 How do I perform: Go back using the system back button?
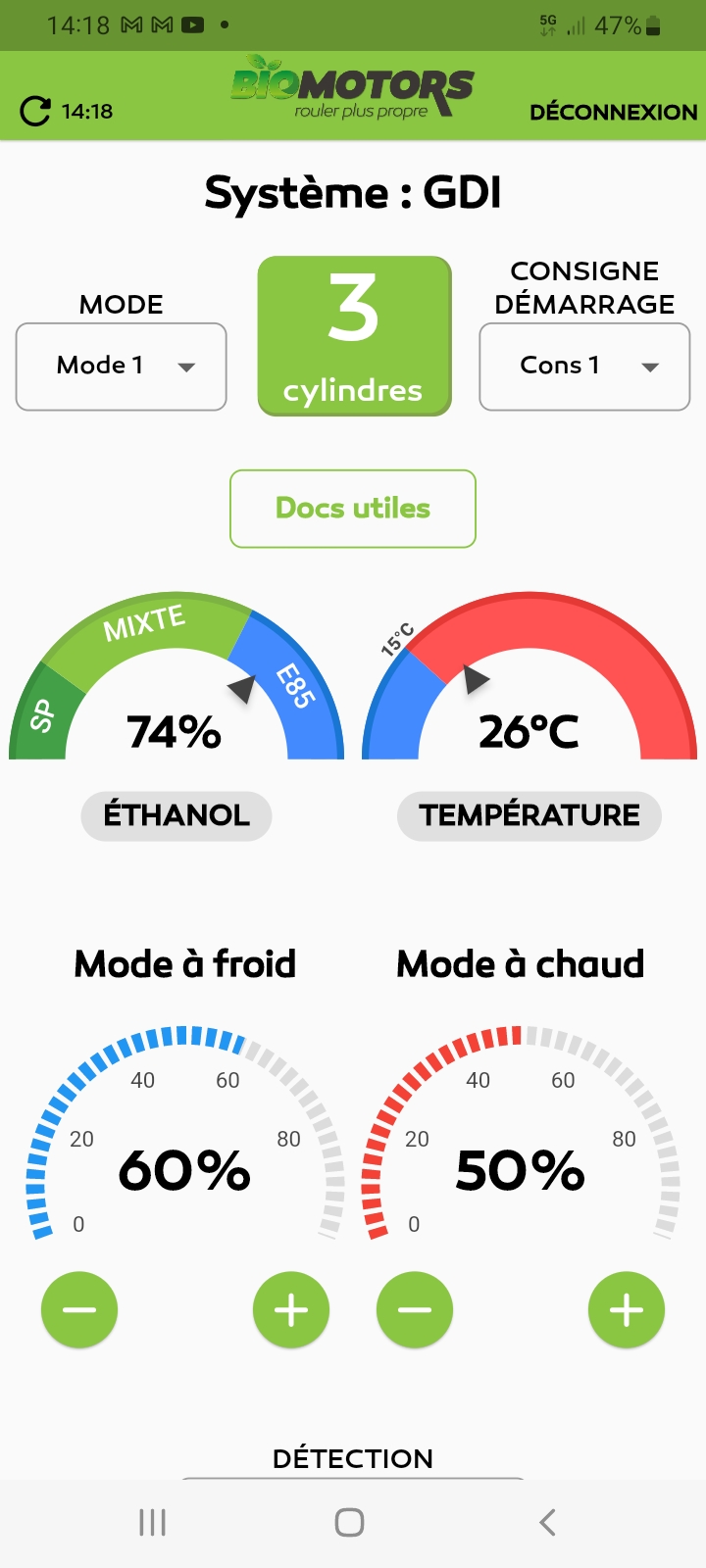pyautogui.click(x=547, y=1522)
